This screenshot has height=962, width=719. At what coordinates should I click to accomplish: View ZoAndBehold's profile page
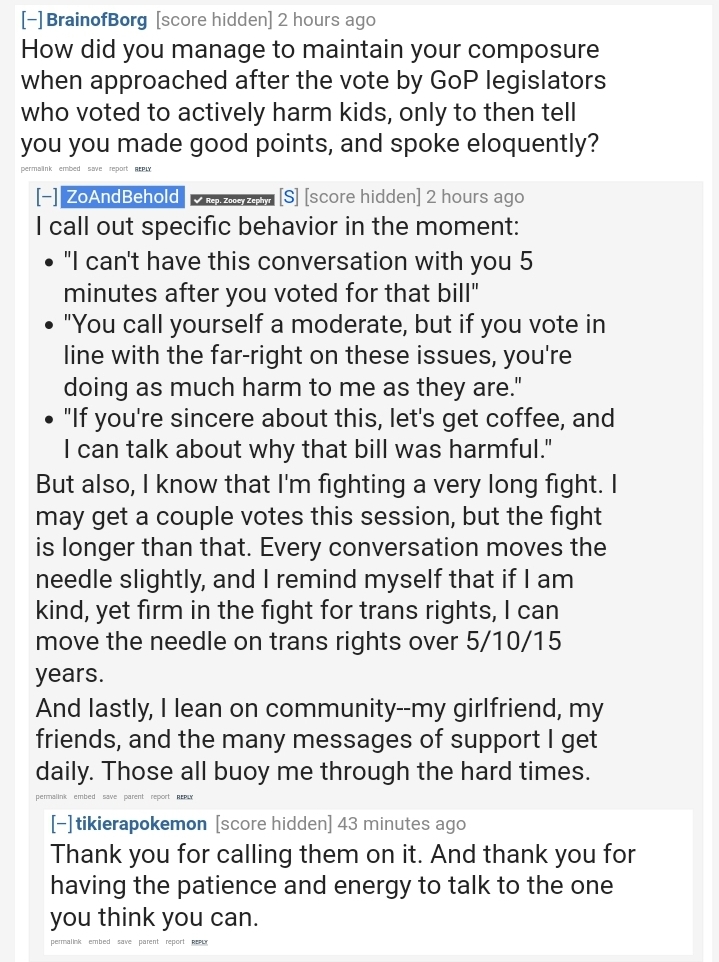[122, 197]
